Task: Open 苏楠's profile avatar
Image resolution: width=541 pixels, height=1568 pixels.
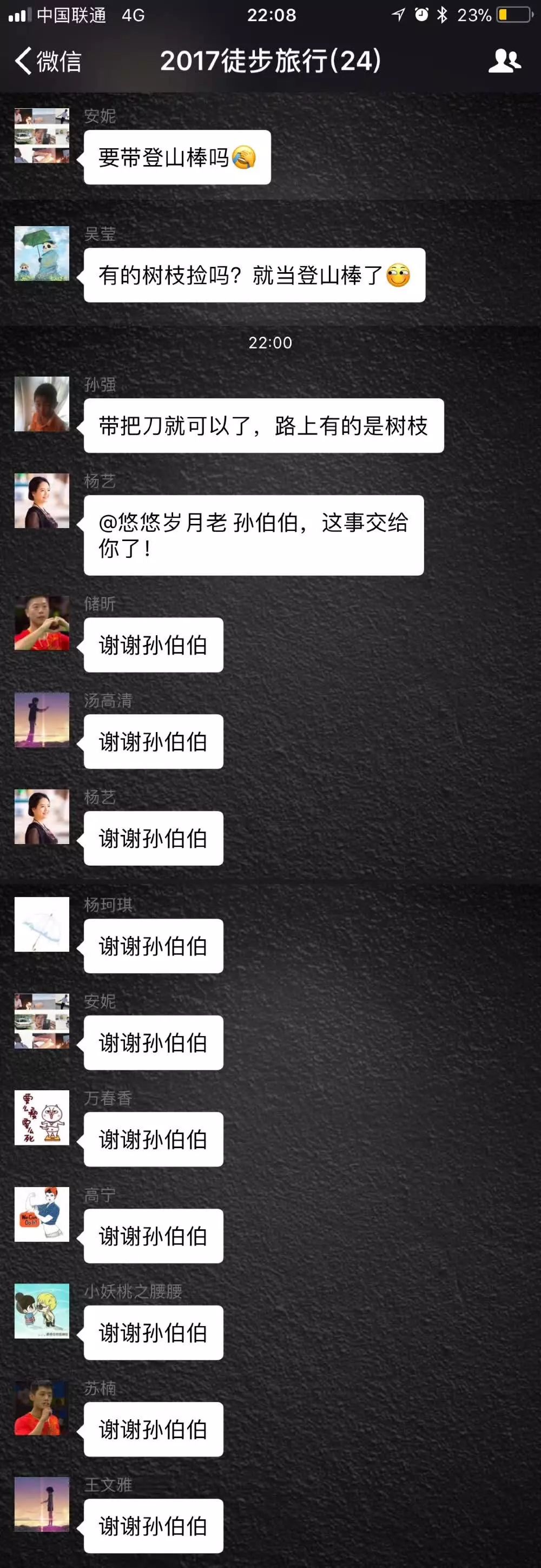Action: pyautogui.click(x=42, y=1408)
